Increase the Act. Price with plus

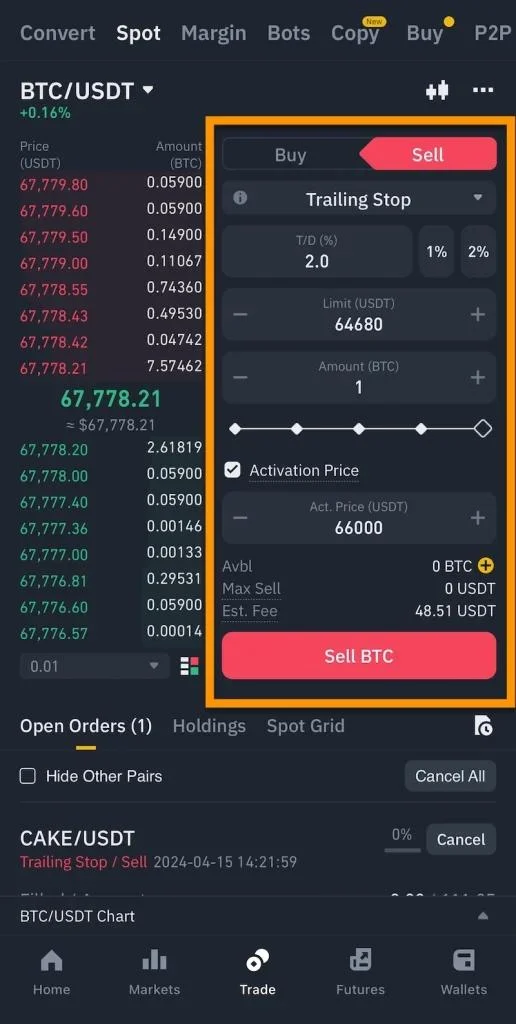(478, 518)
